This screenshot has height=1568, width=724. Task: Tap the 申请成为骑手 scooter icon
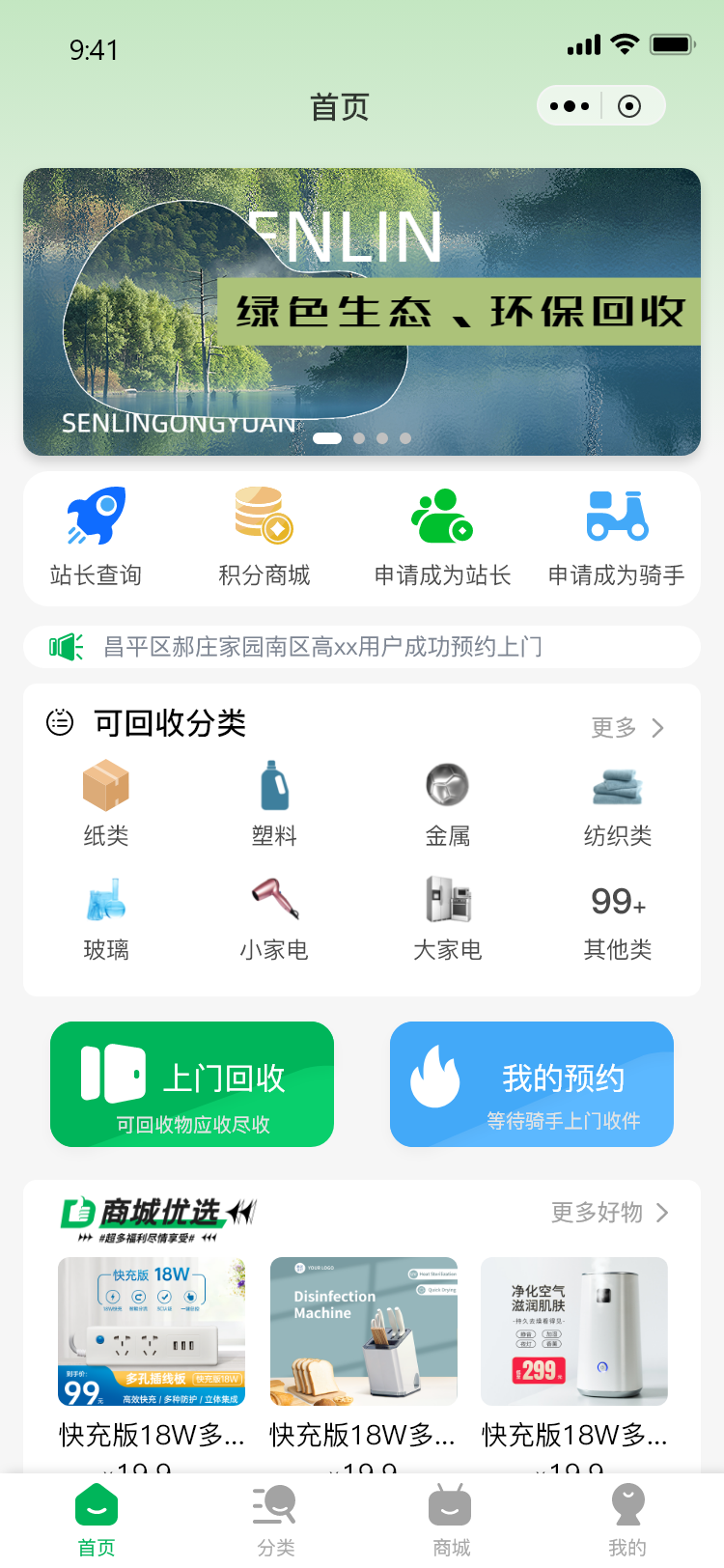[x=617, y=516]
